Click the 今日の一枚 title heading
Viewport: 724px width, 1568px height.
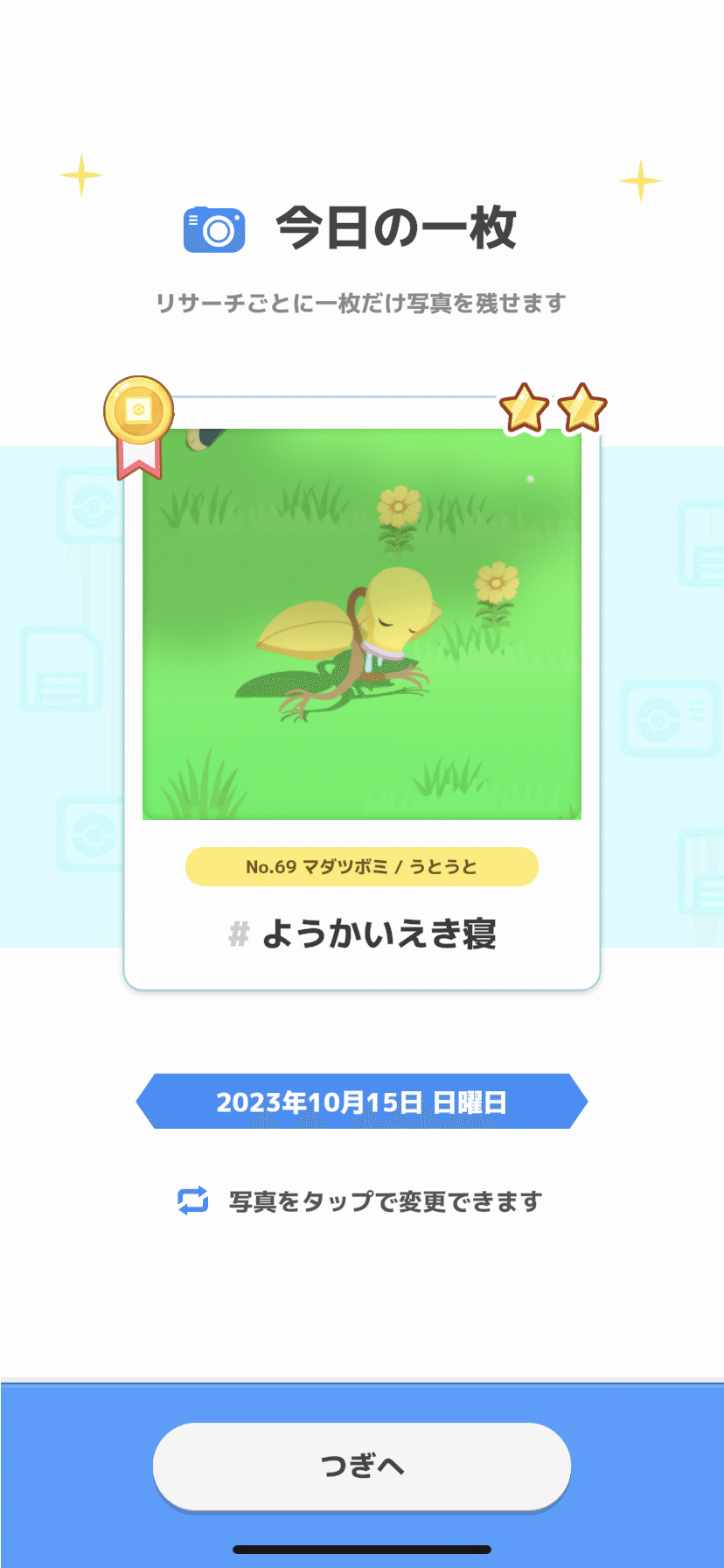394,229
